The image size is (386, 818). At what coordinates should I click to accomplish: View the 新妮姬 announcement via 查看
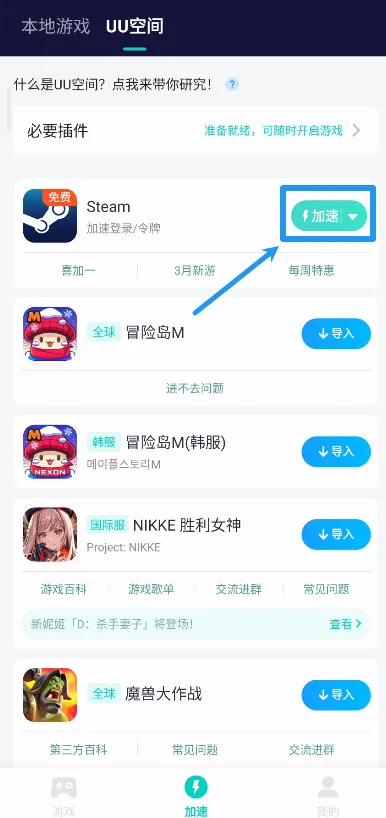(345, 623)
